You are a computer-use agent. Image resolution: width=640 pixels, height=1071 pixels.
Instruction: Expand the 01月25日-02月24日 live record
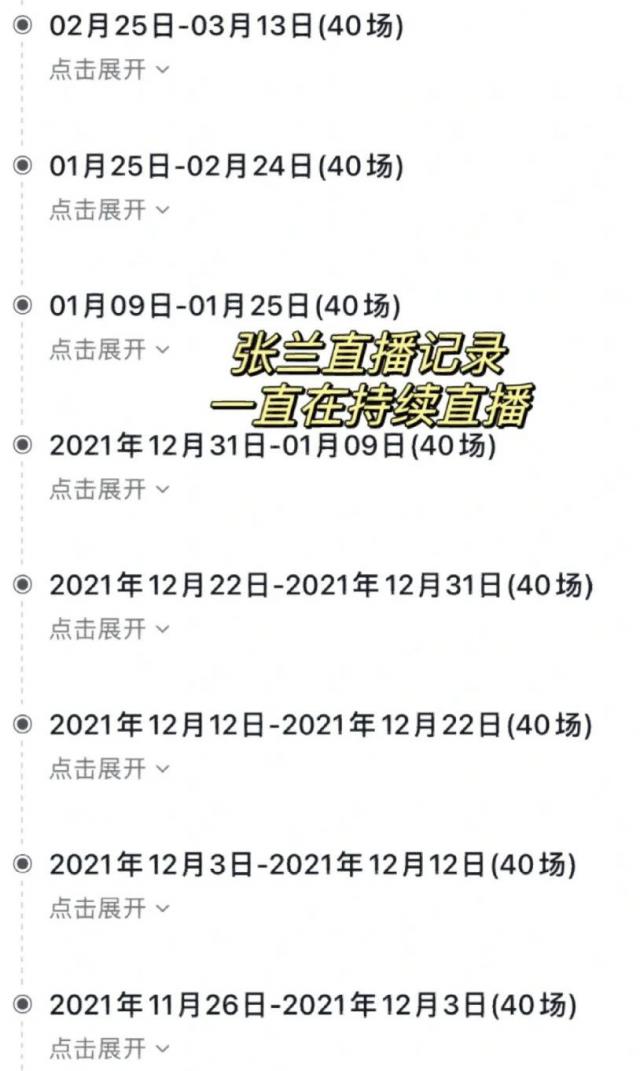coord(109,210)
